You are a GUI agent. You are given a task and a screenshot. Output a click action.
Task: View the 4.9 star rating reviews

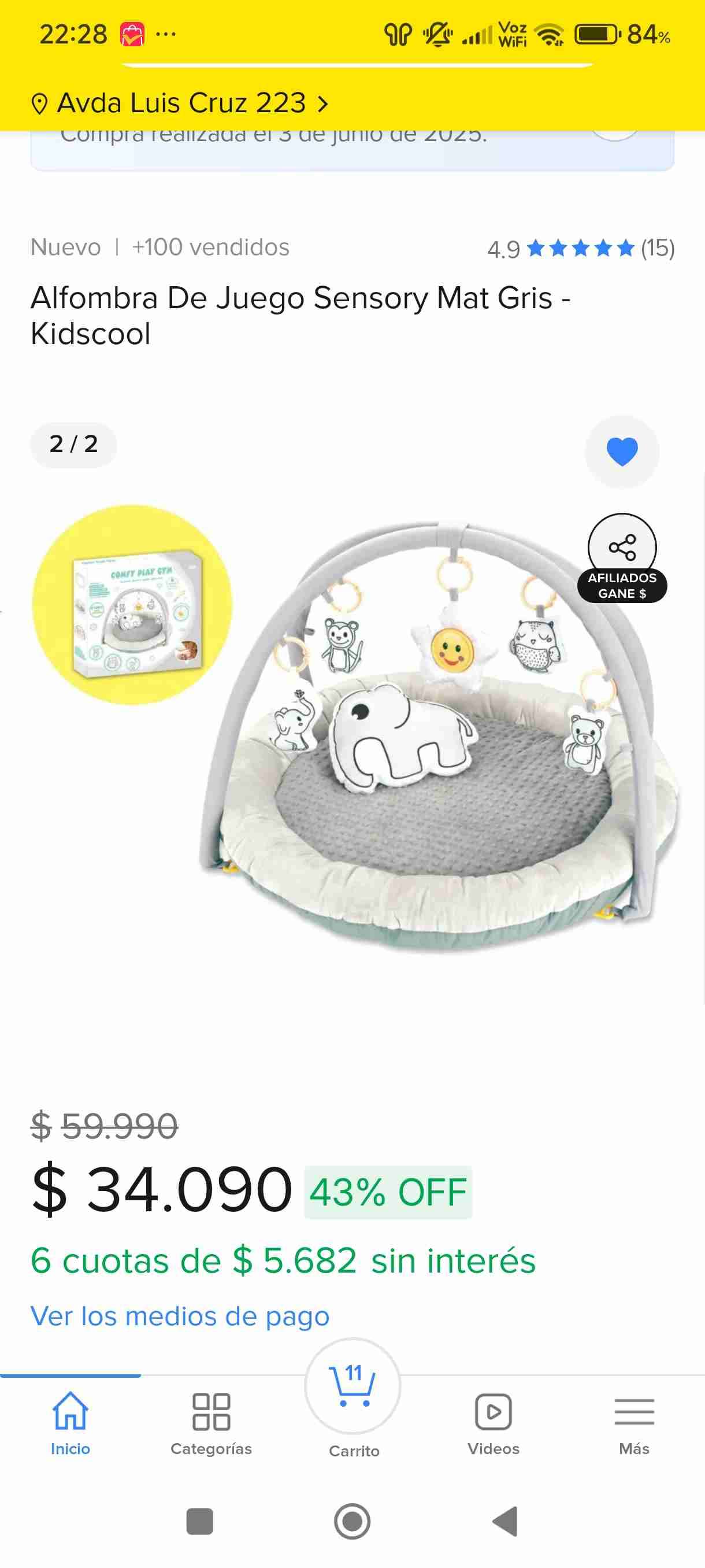[x=580, y=249]
